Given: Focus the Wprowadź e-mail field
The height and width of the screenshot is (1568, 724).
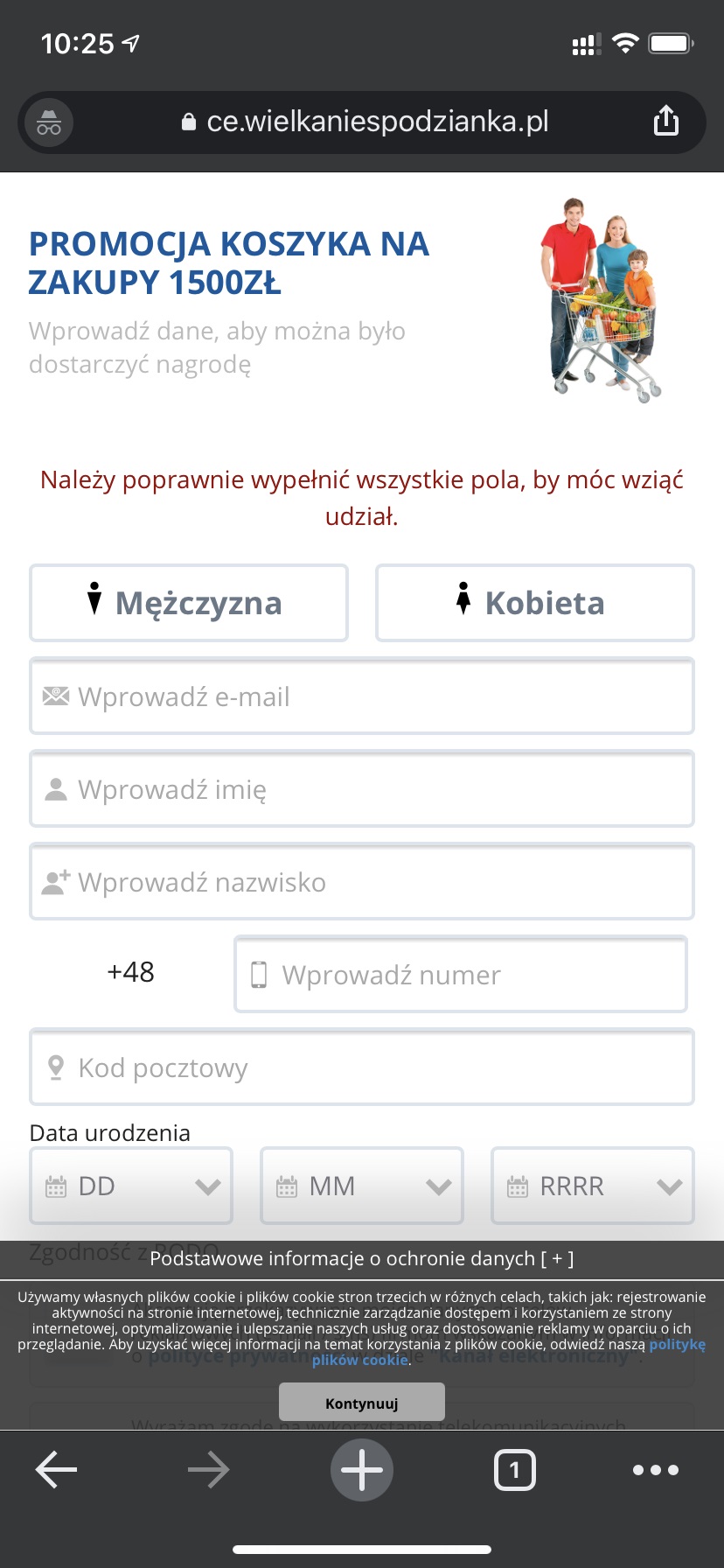Looking at the screenshot, I should pos(362,696).
